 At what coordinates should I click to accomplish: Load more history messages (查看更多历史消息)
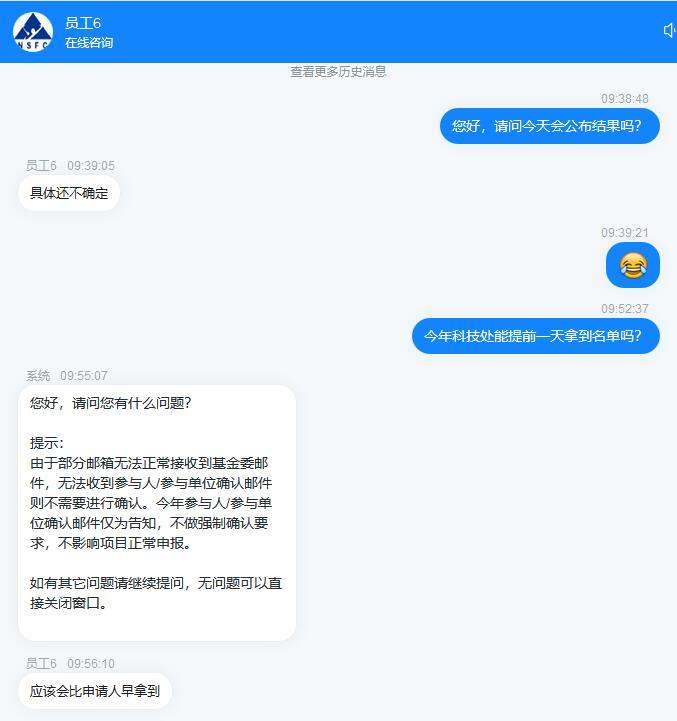point(338,72)
